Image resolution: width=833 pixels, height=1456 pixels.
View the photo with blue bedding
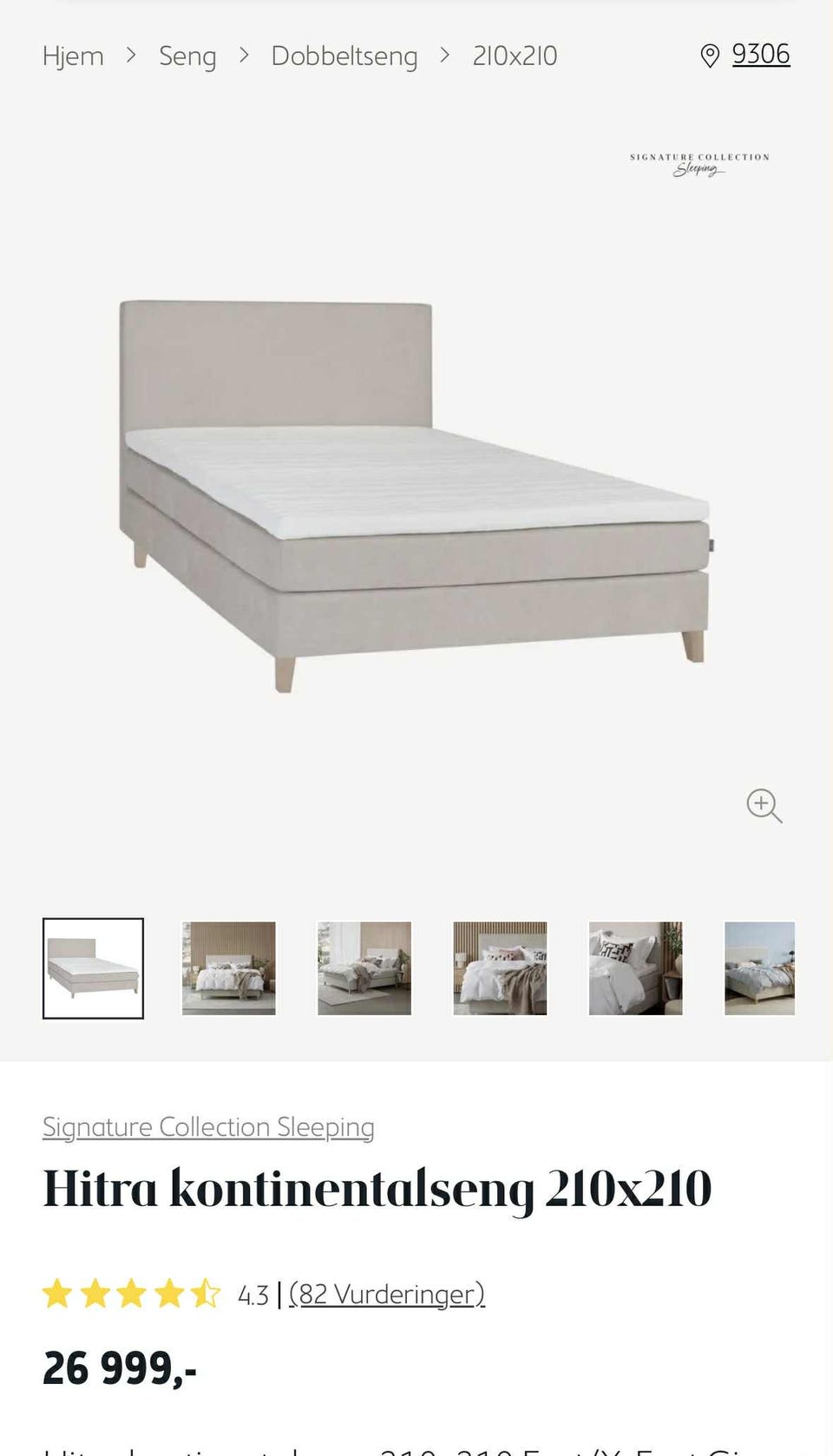759,968
